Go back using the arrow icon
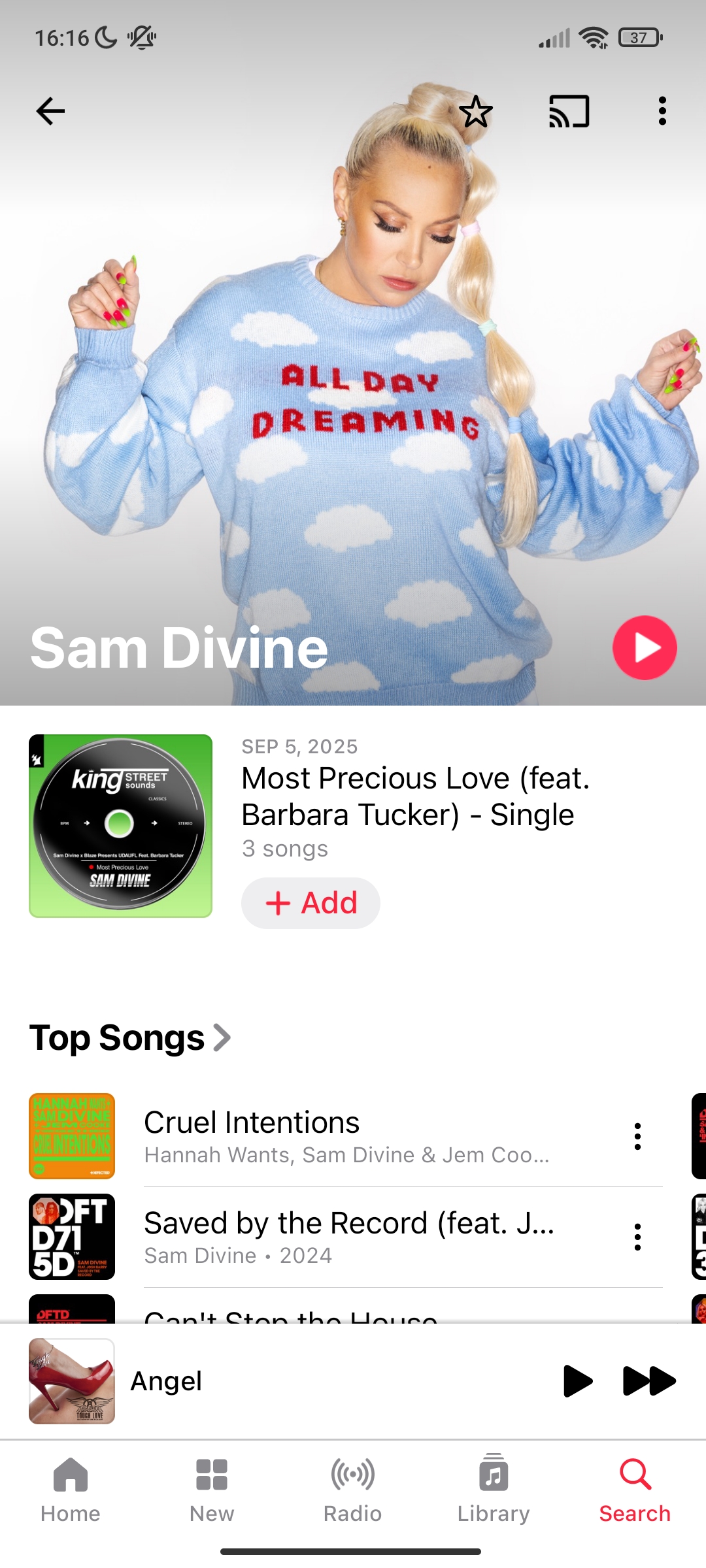This screenshot has height=1568, width=706. coord(50,111)
